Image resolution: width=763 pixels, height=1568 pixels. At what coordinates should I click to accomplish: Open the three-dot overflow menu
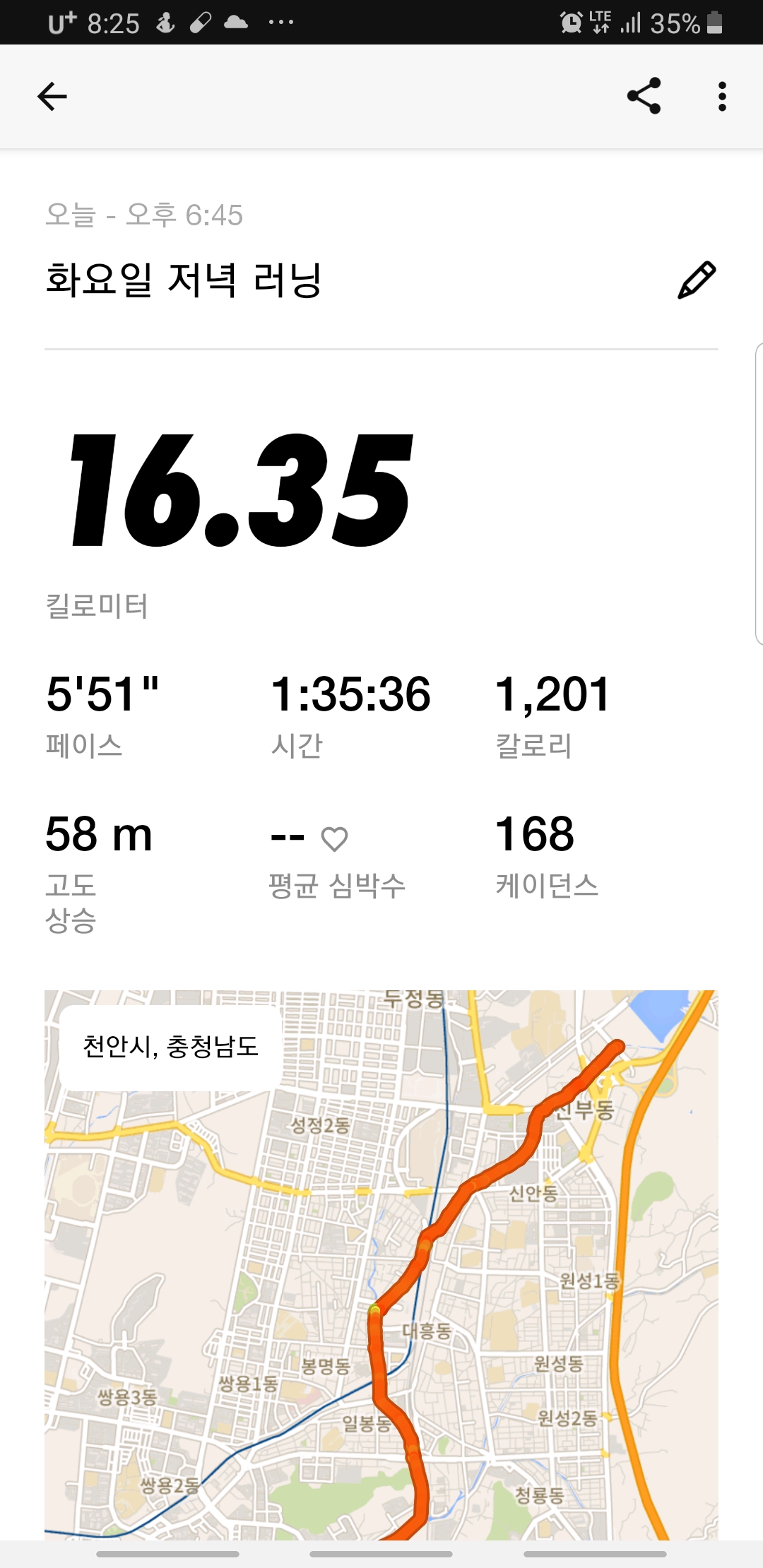pyautogui.click(x=721, y=97)
